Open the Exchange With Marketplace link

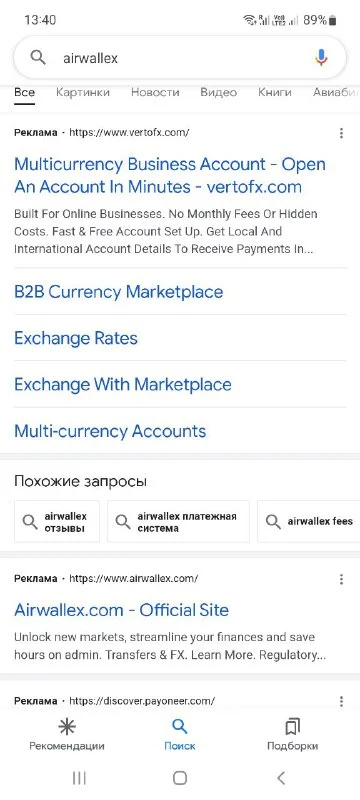122,384
